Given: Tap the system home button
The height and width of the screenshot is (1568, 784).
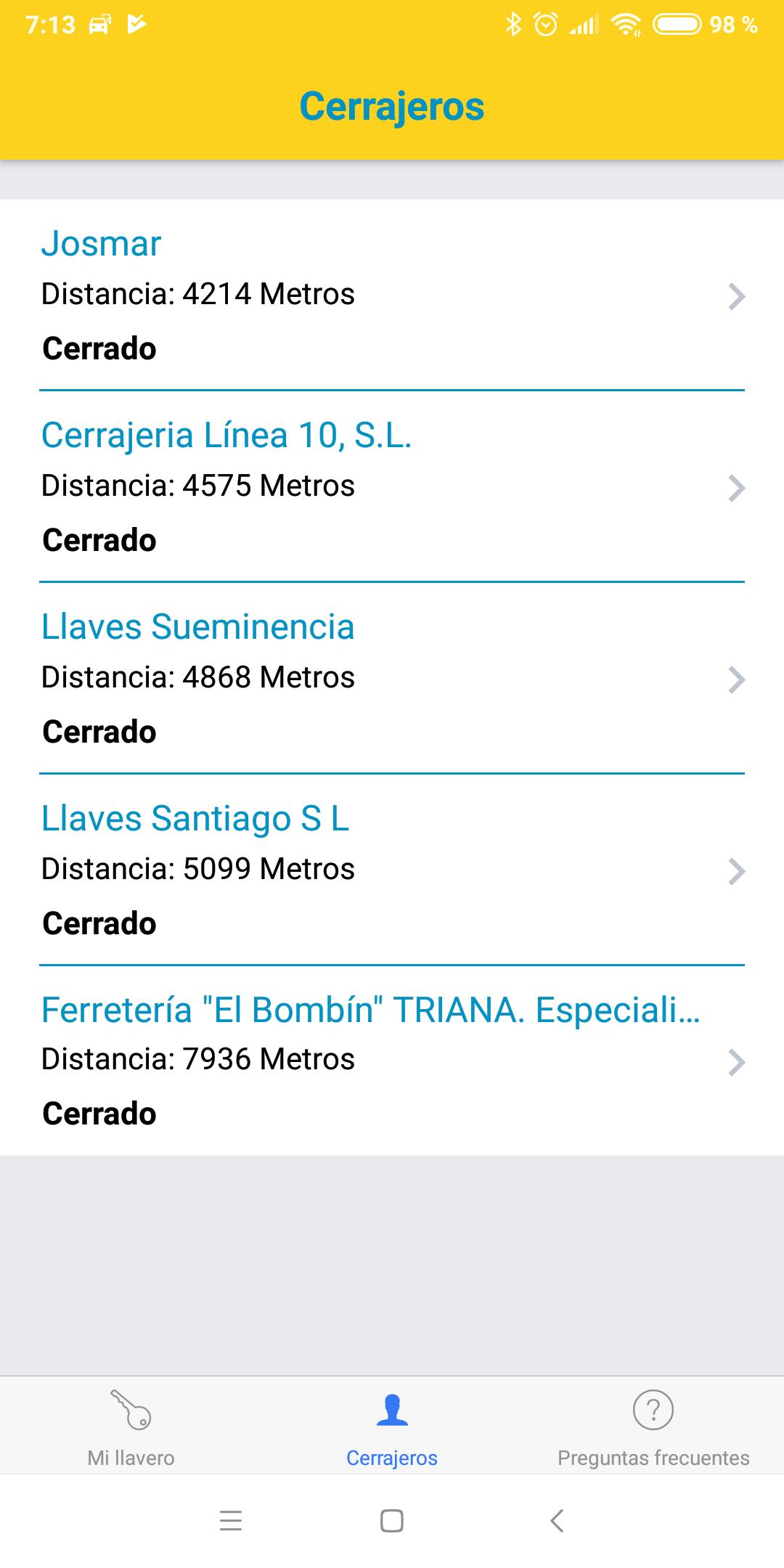Looking at the screenshot, I should 392,1520.
